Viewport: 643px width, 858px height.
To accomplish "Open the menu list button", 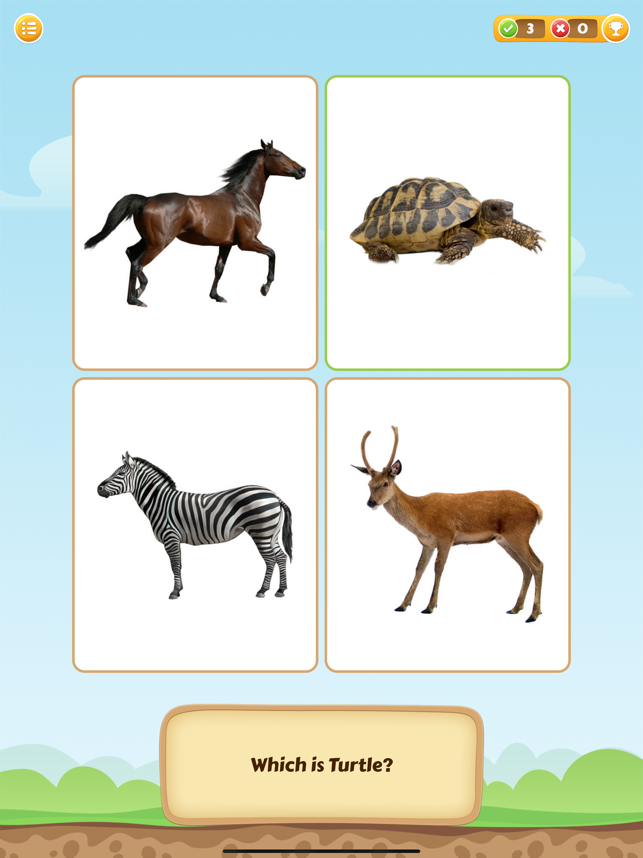I will (29, 29).
